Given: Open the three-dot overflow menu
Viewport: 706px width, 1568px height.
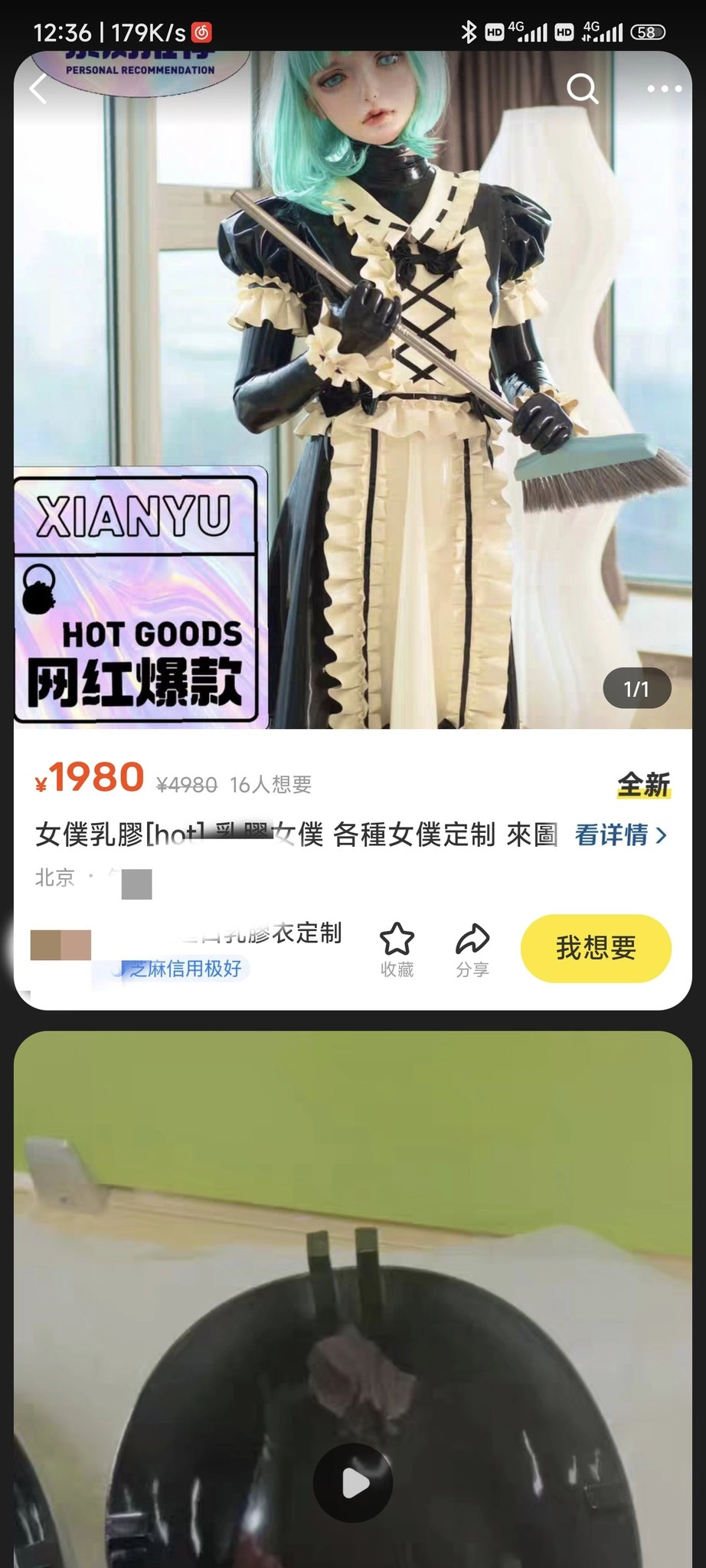Looking at the screenshot, I should click(664, 90).
